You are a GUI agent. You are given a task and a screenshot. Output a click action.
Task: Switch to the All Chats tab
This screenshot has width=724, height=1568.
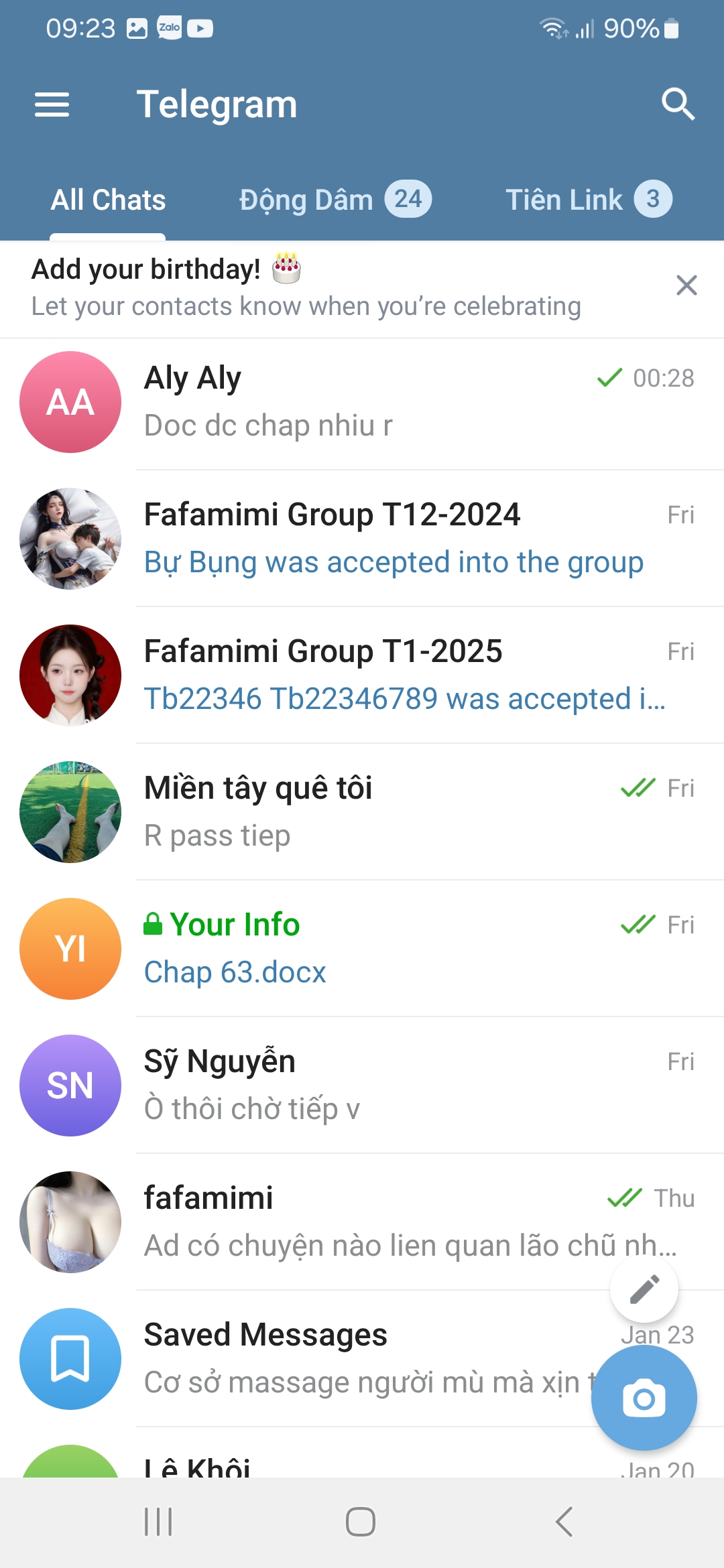108,200
